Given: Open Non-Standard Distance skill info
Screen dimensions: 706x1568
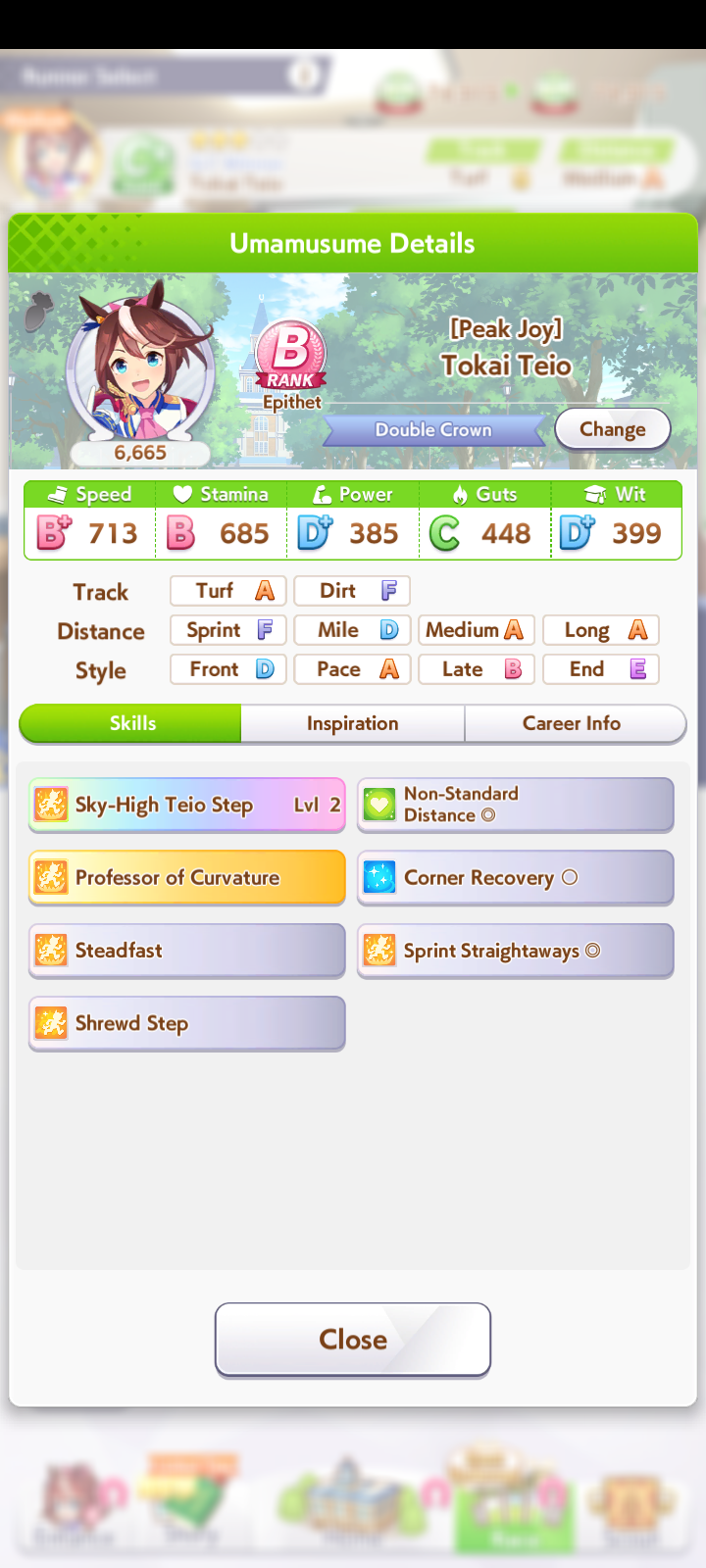Looking at the screenshot, I should click(x=515, y=805).
